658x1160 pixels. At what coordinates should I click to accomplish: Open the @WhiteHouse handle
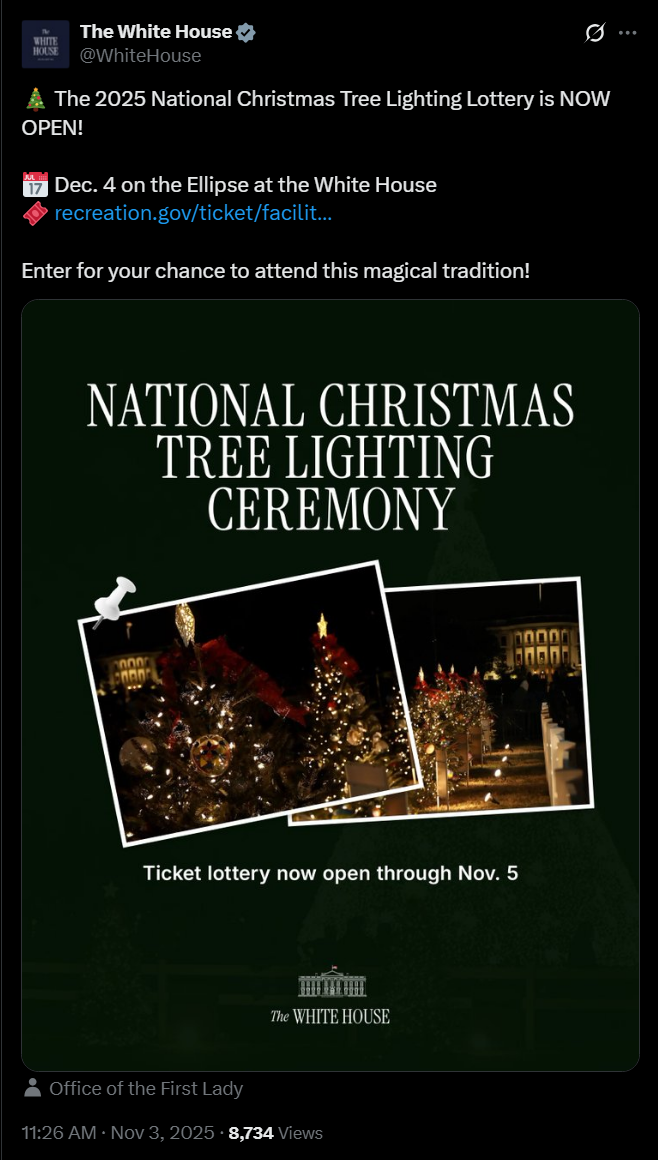141,56
